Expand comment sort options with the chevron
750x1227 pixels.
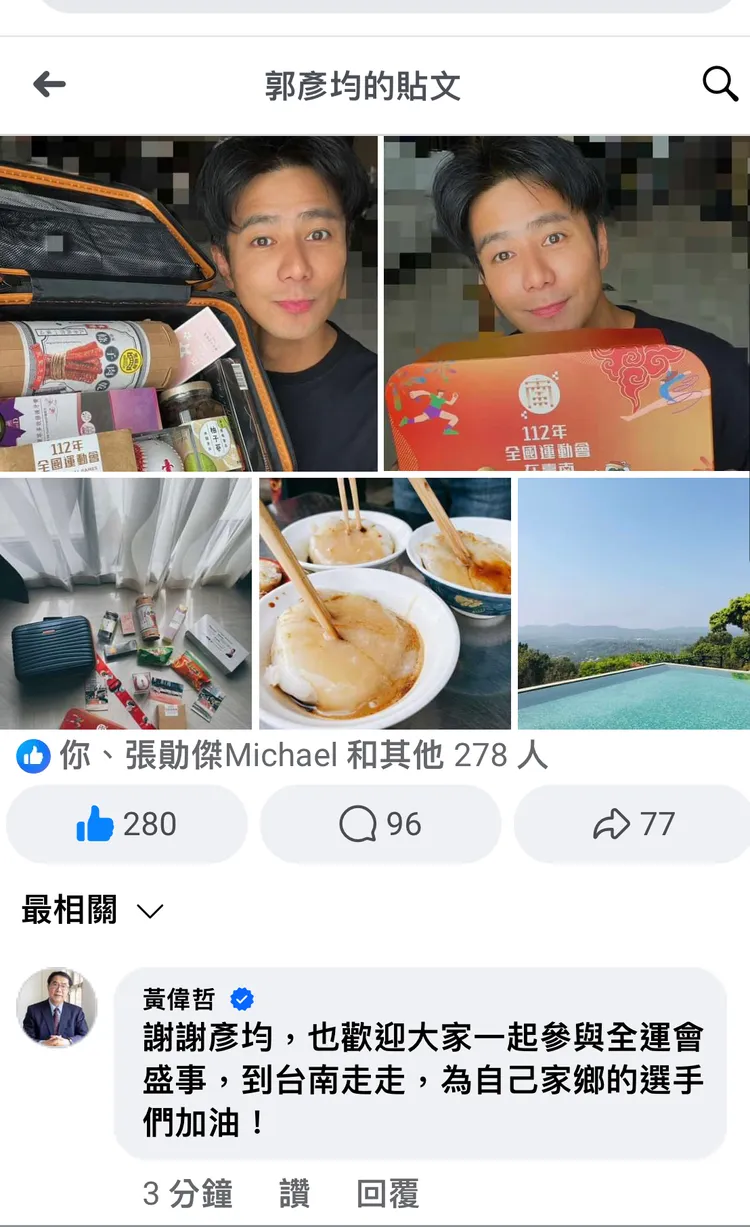[x=150, y=912]
